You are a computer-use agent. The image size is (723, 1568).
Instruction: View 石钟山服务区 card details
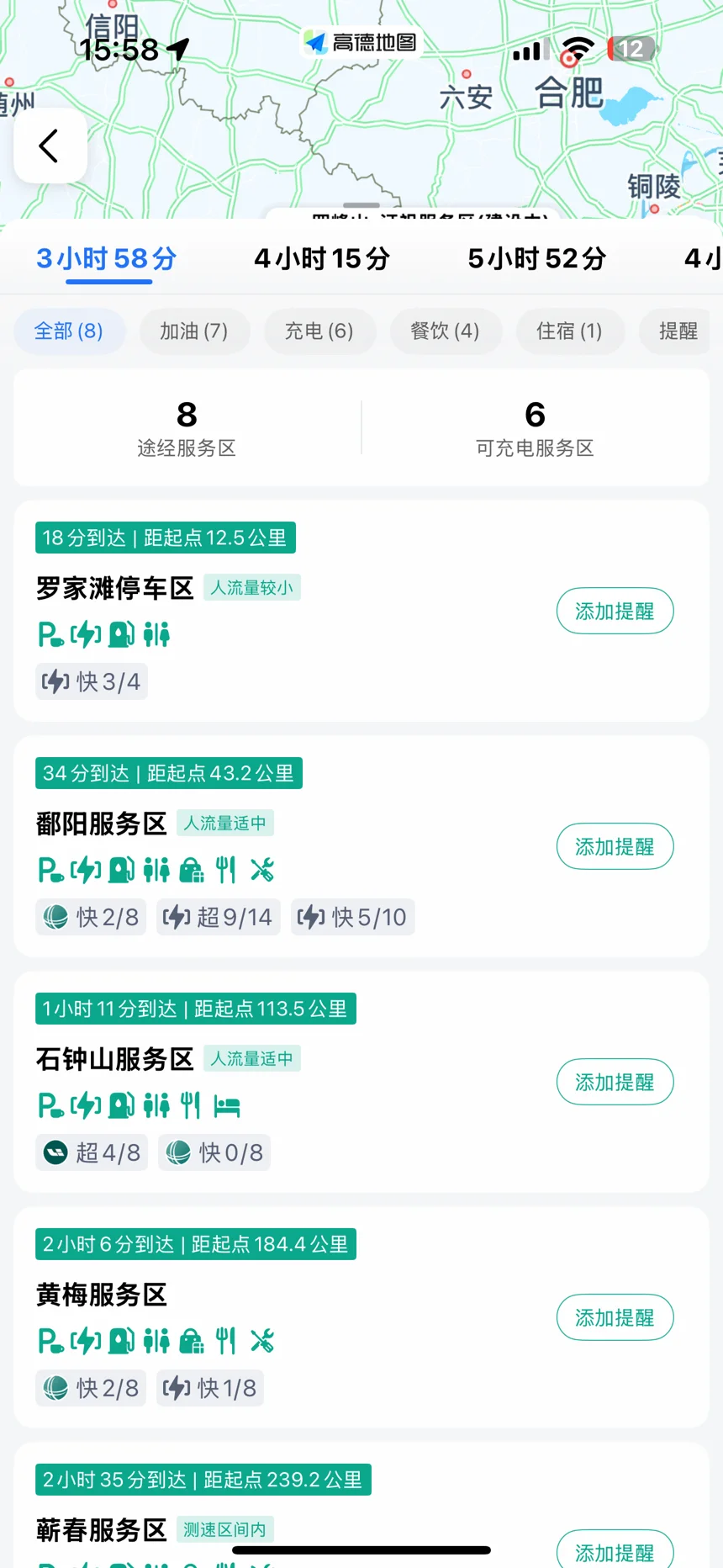tap(115, 1059)
